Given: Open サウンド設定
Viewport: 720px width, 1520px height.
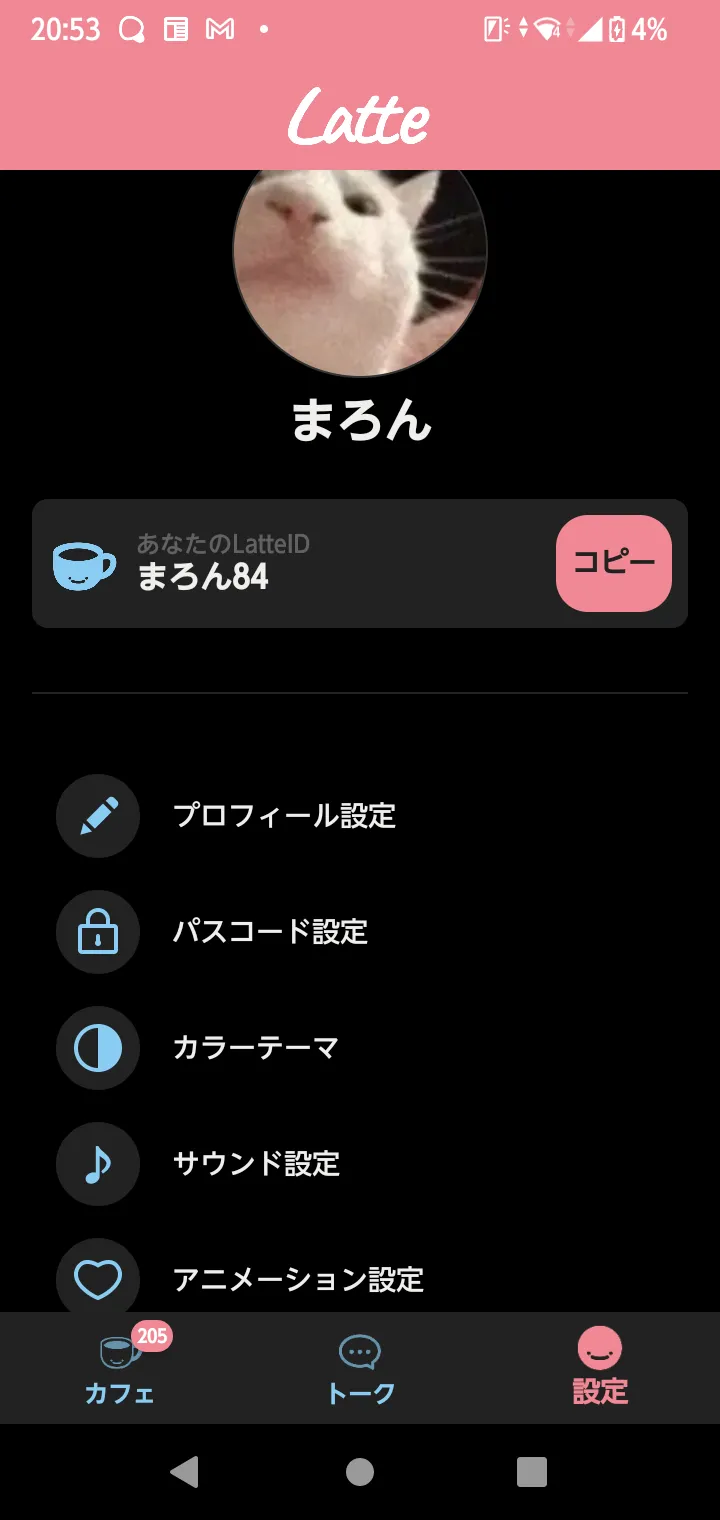Looking at the screenshot, I should point(360,1164).
